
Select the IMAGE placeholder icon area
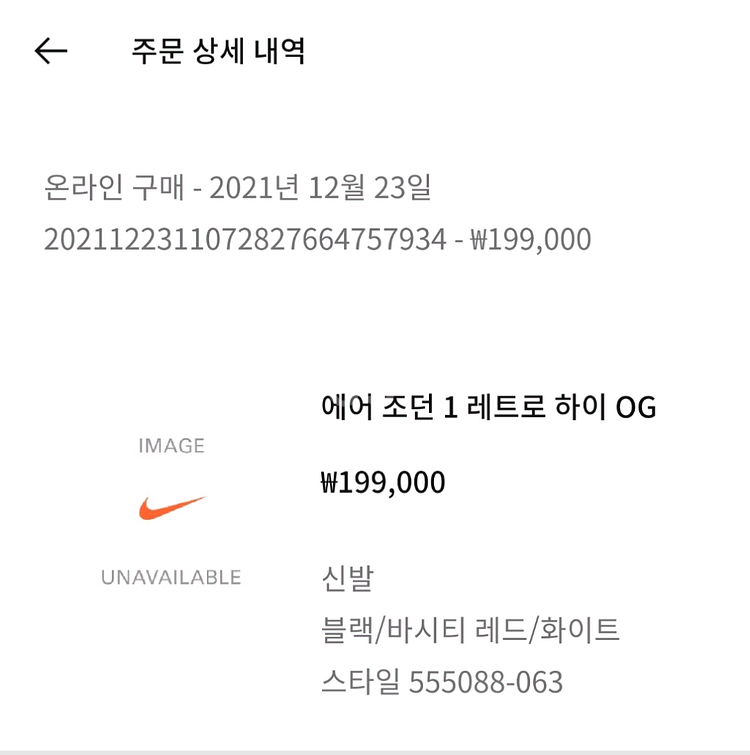(x=172, y=445)
